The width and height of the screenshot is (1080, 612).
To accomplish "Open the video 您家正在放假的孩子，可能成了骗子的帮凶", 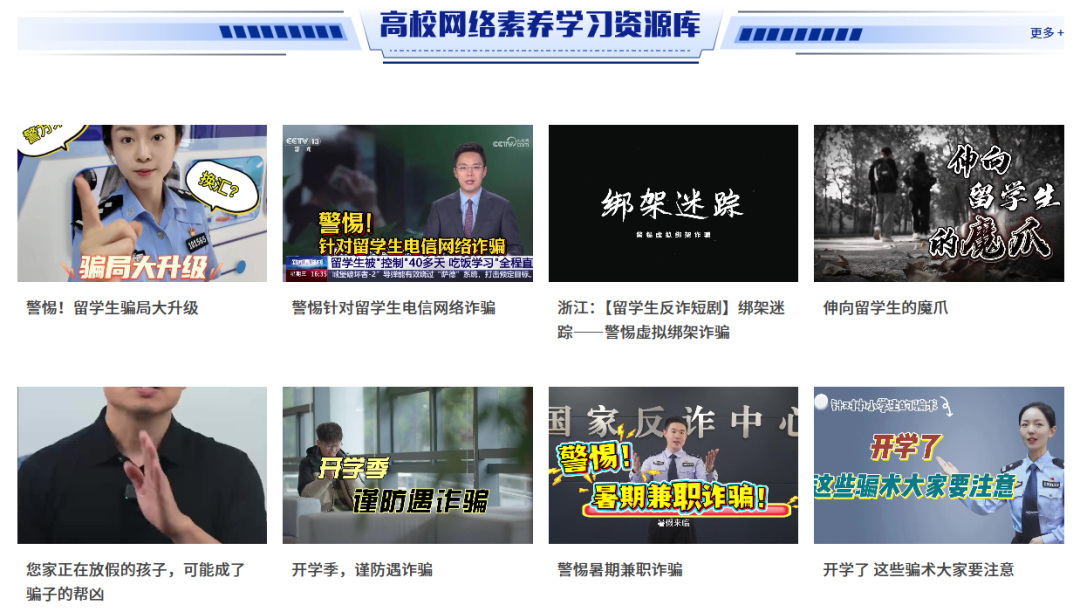I will coord(142,465).
